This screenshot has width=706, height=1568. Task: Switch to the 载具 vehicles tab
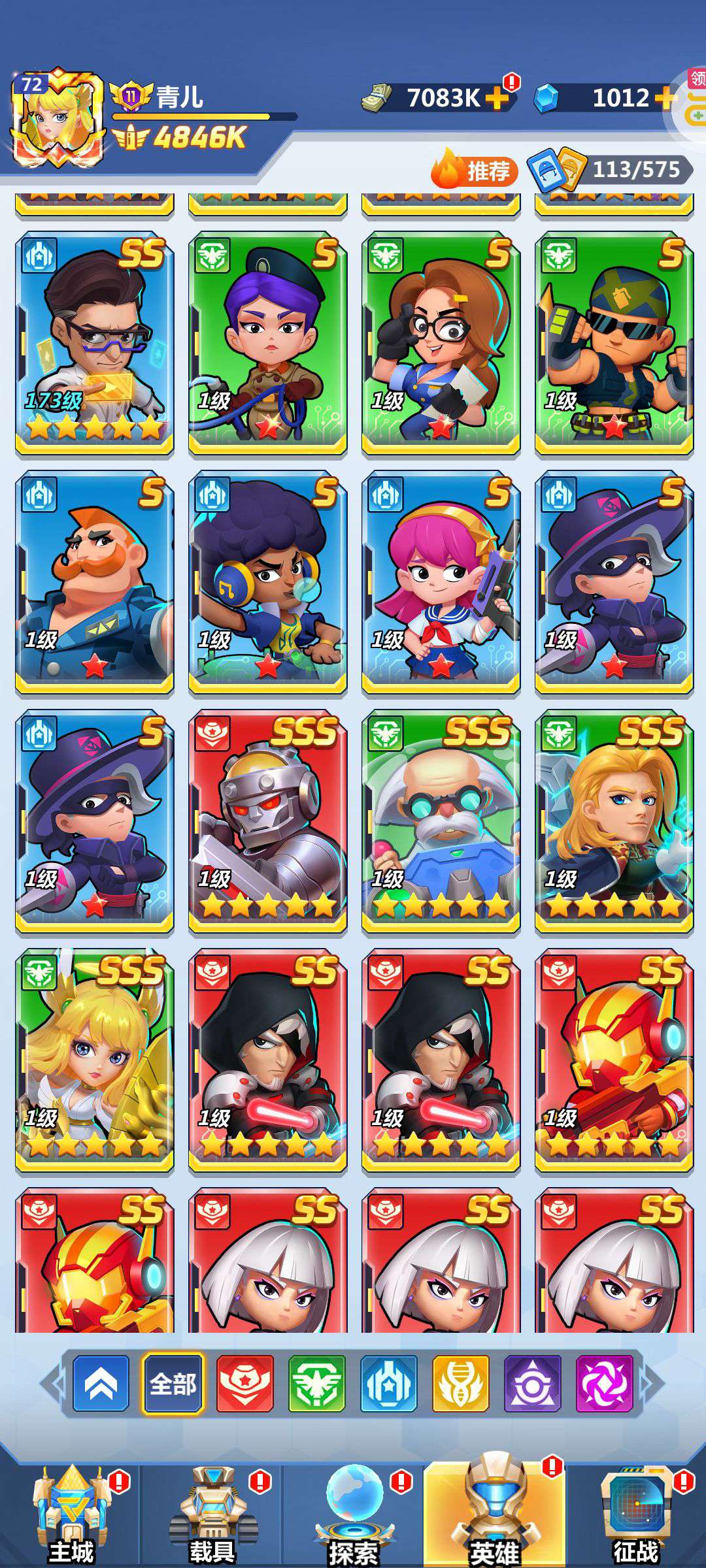pos(212,1514)
